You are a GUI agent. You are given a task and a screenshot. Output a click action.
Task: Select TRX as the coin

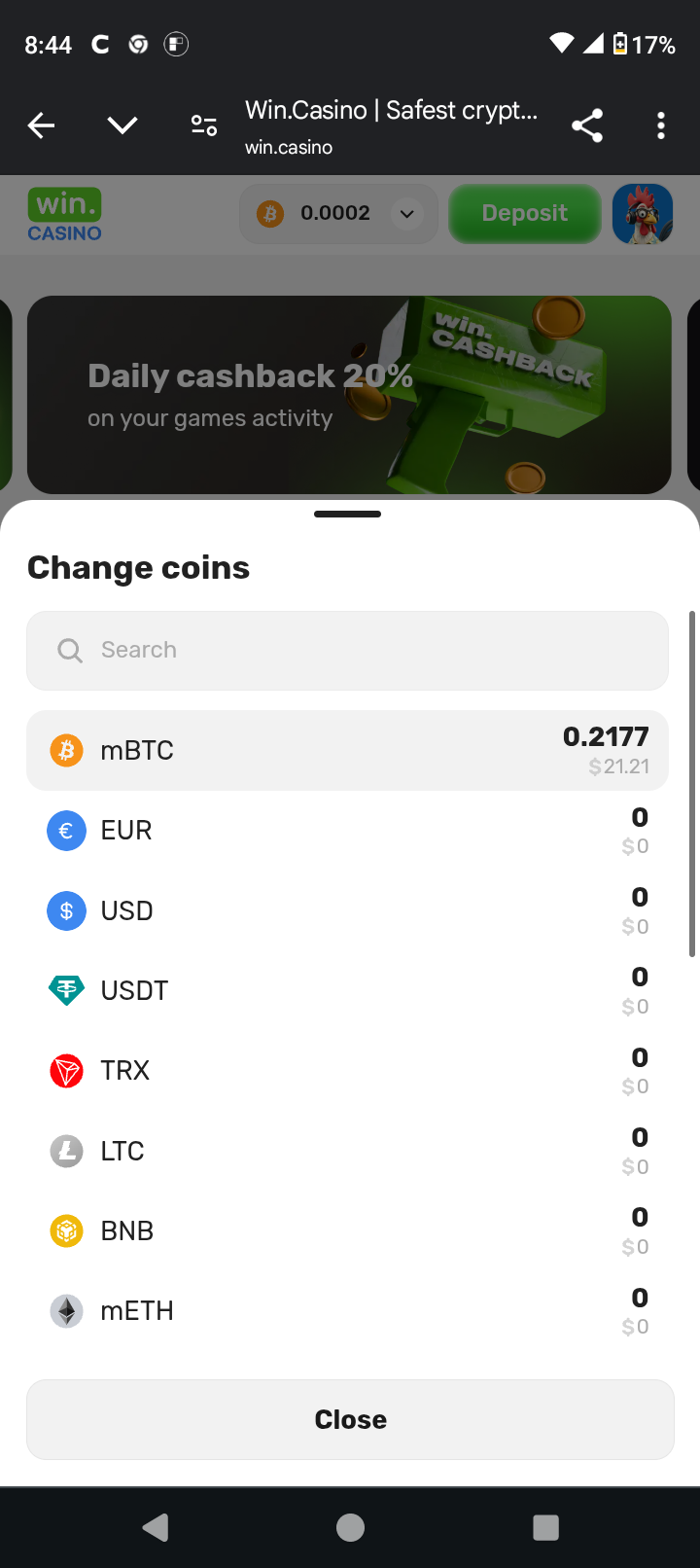(347, 1071)
